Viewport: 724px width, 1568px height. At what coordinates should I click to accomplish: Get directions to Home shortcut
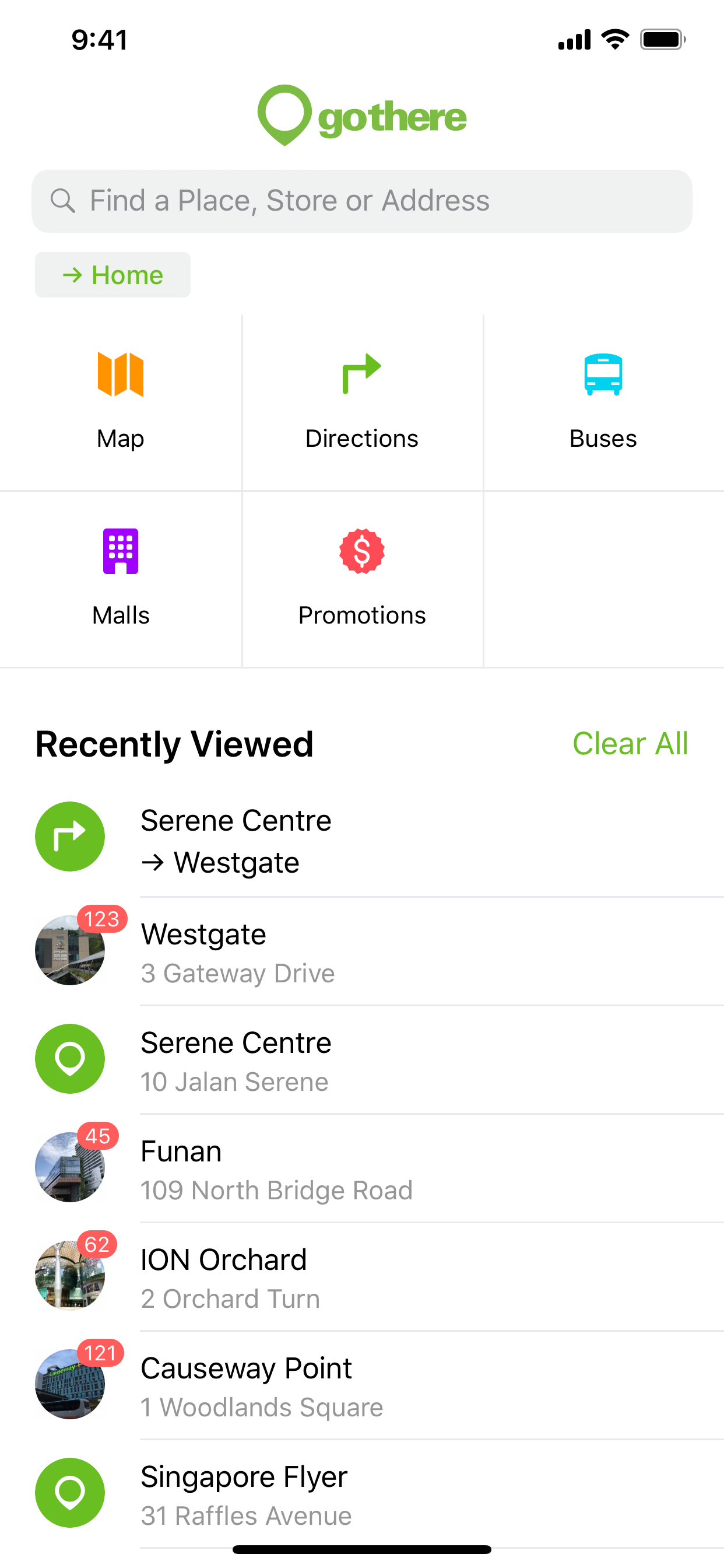[x=113, y=275]
